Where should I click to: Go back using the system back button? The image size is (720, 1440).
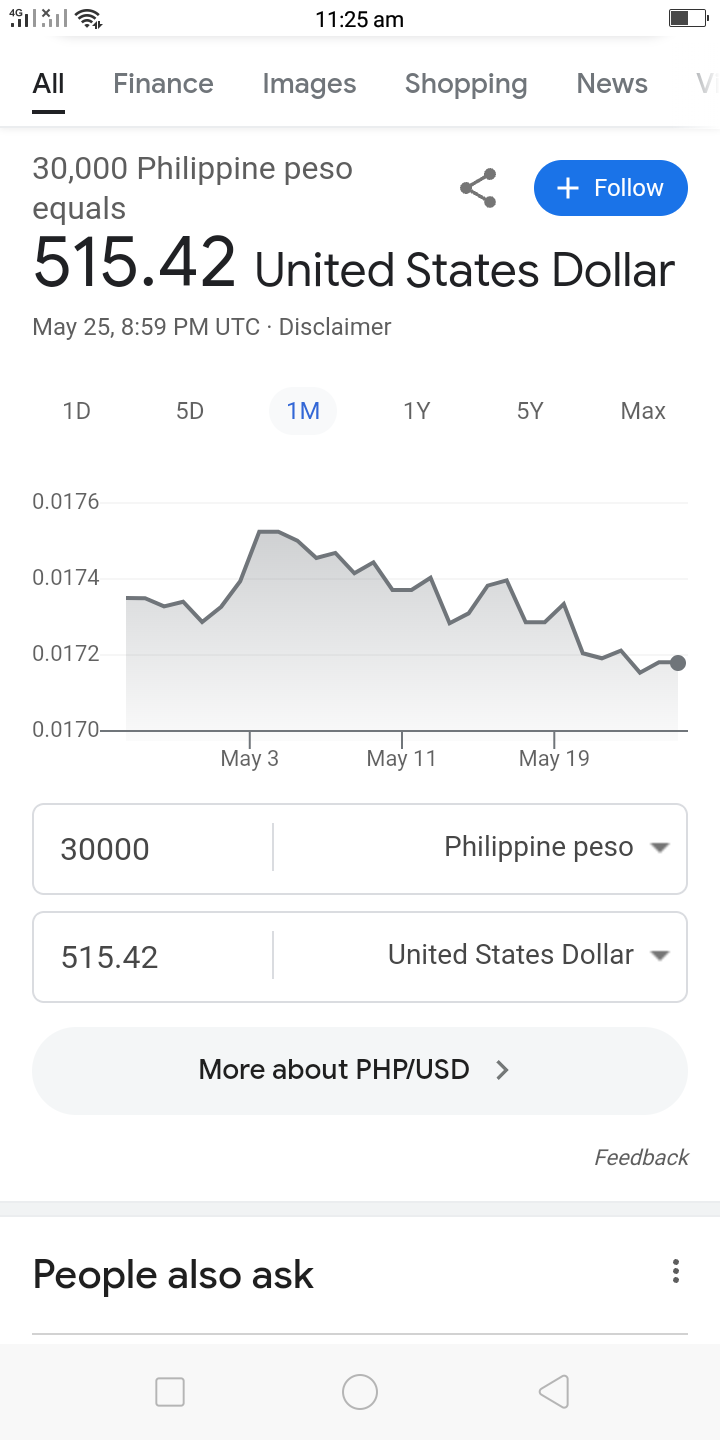coord(553,1391)
